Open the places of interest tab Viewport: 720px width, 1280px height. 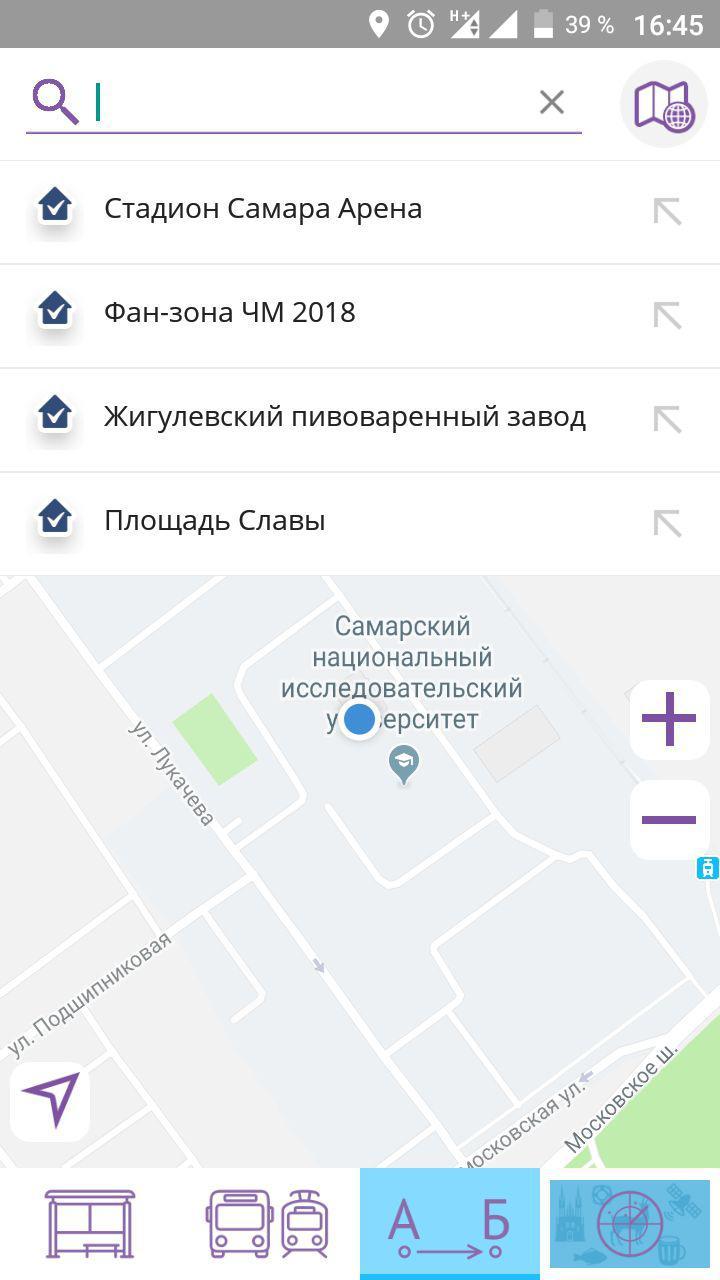[x=630, y=1224]
